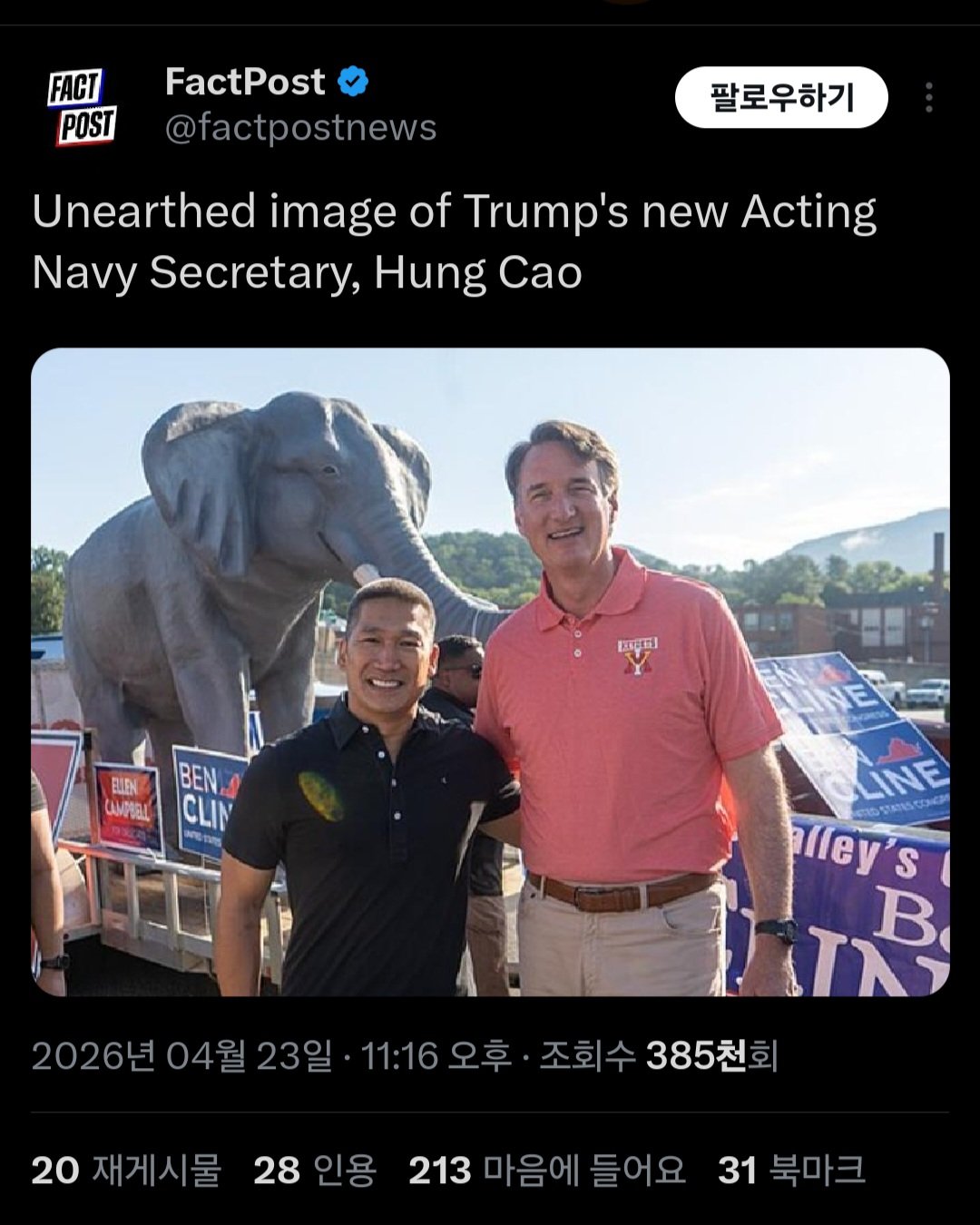Image resolution: width=980 pixels, height=1225 pixels.
Task: Open FactPost's profile picture
Action: [x=82, y=106]
